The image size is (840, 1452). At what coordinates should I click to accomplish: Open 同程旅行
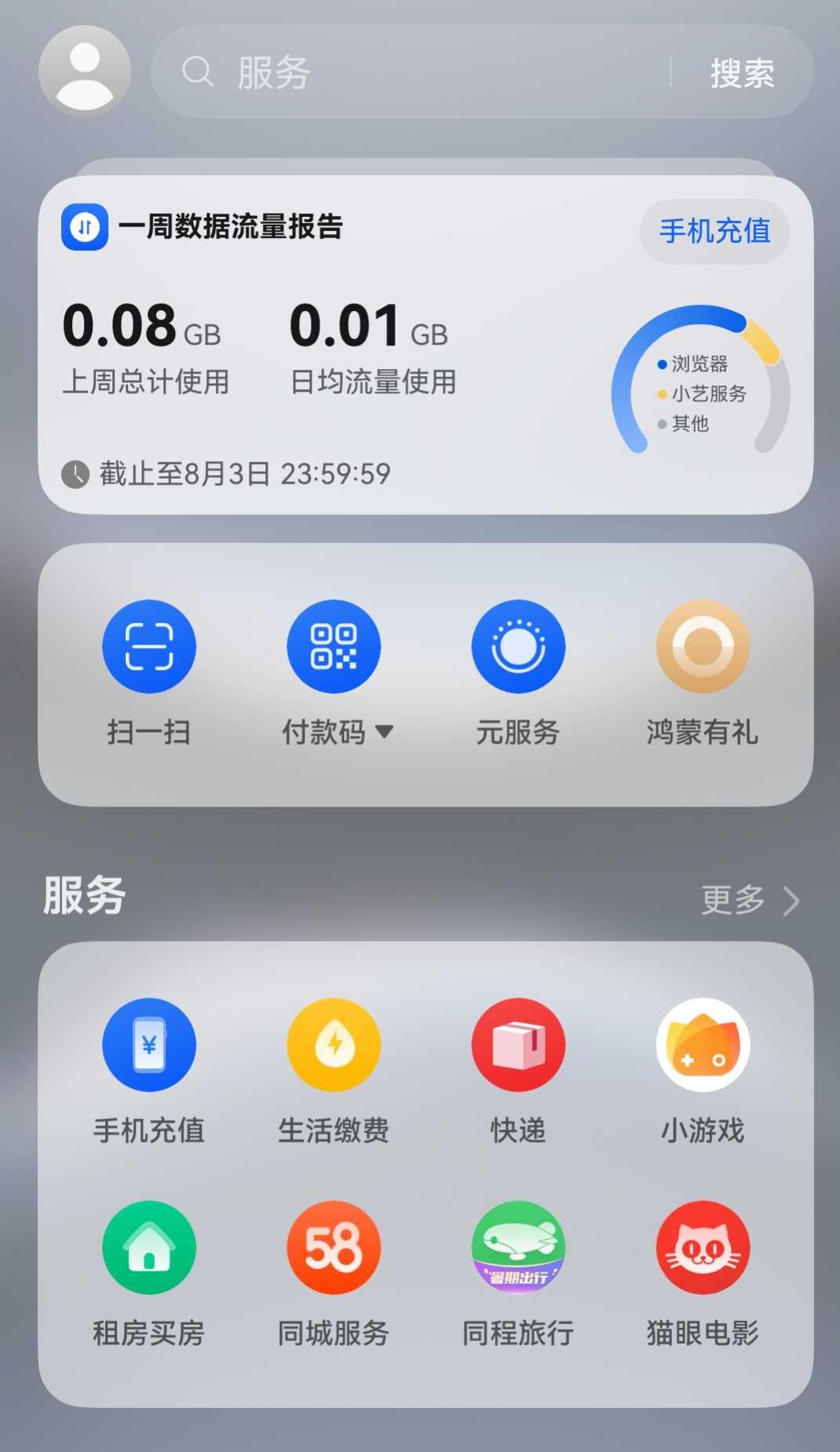(x=518, y=1274)
